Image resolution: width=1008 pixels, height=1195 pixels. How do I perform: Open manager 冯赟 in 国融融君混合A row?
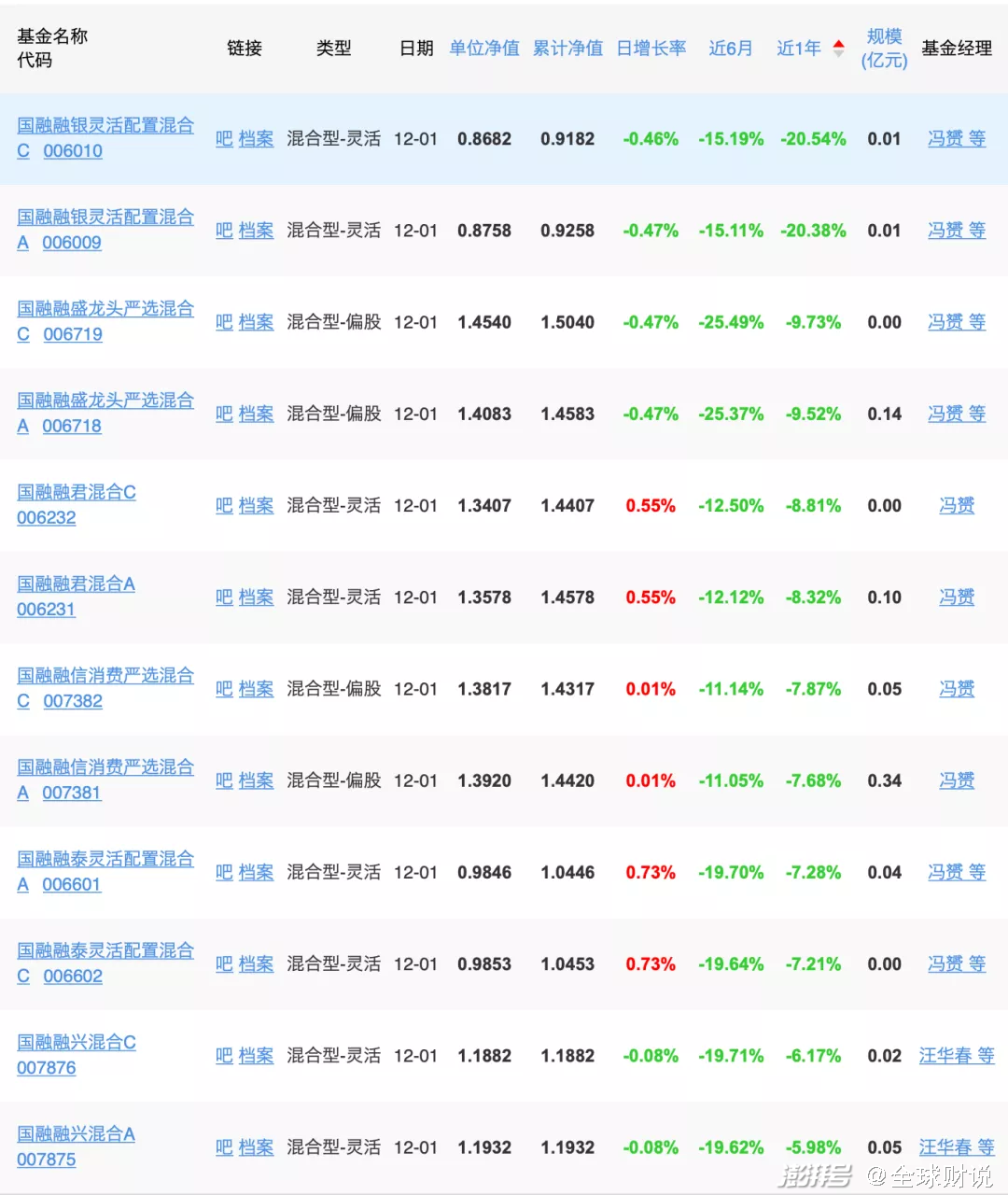[x=957, y=597]
